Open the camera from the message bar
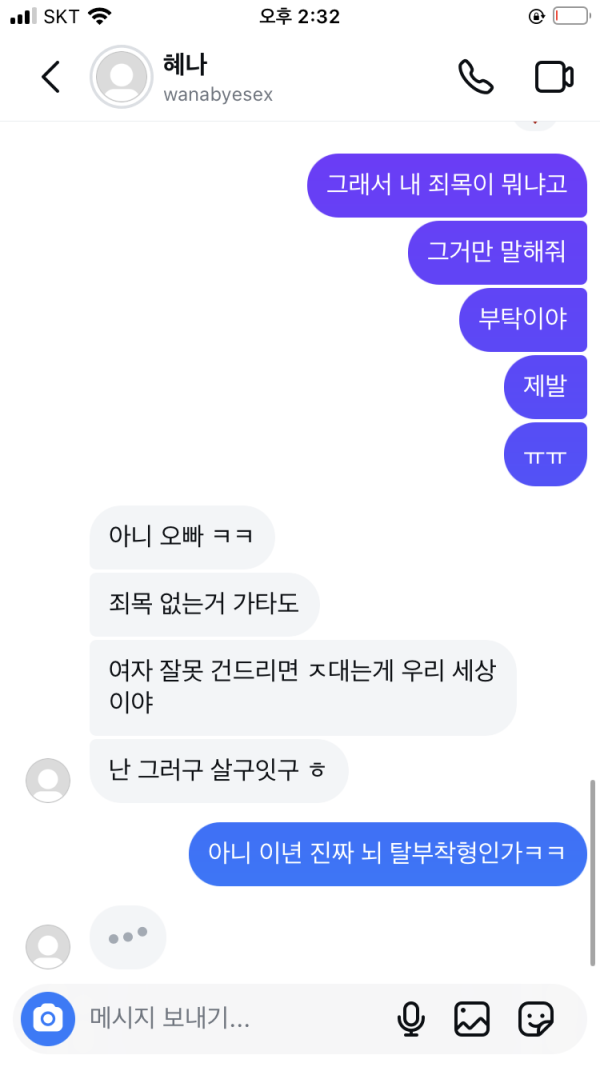Viewport: 600px width, 1067px height. 48,1018
